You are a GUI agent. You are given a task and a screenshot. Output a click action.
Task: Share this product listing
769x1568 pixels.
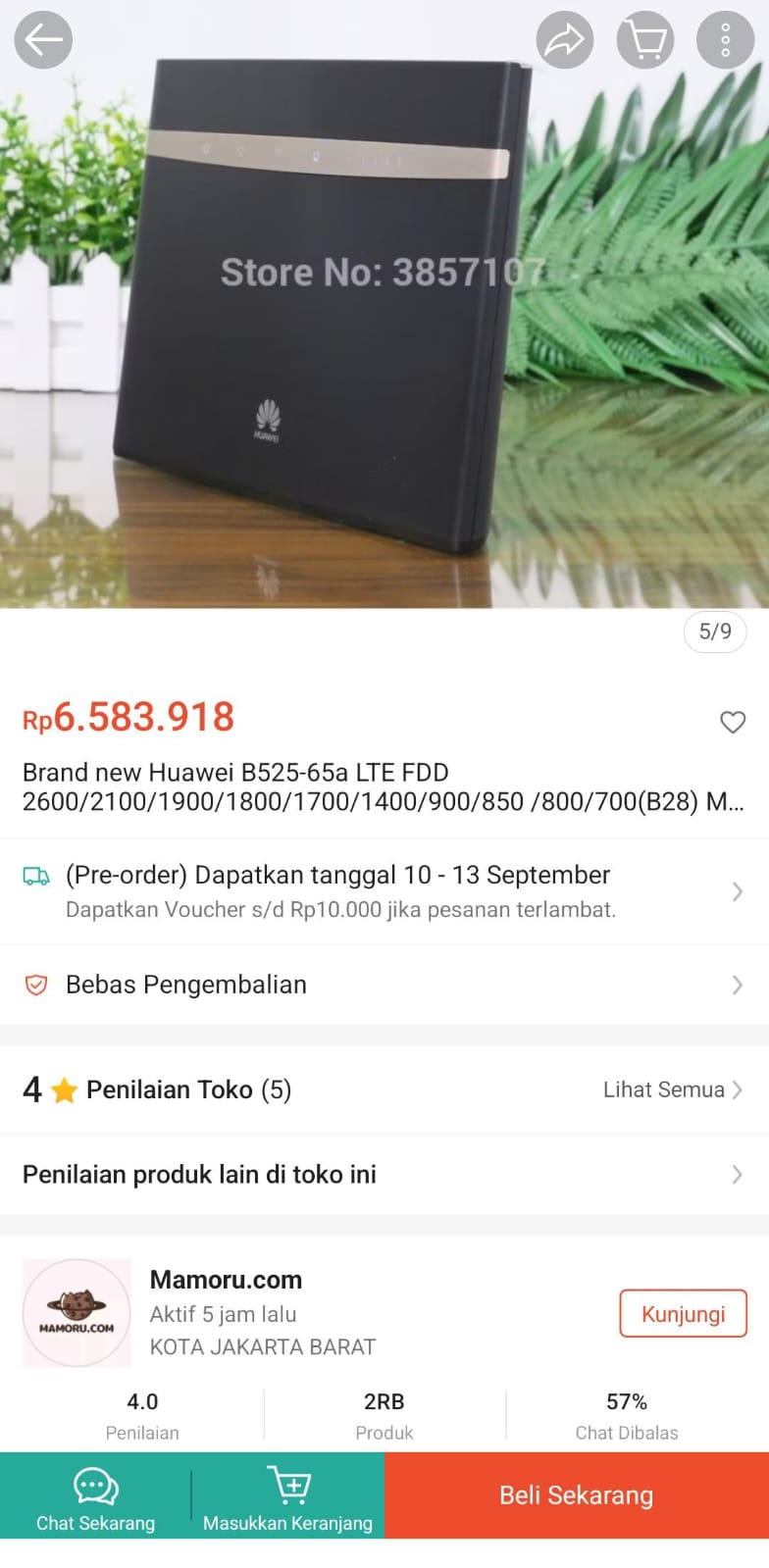(x=565, y=40)
